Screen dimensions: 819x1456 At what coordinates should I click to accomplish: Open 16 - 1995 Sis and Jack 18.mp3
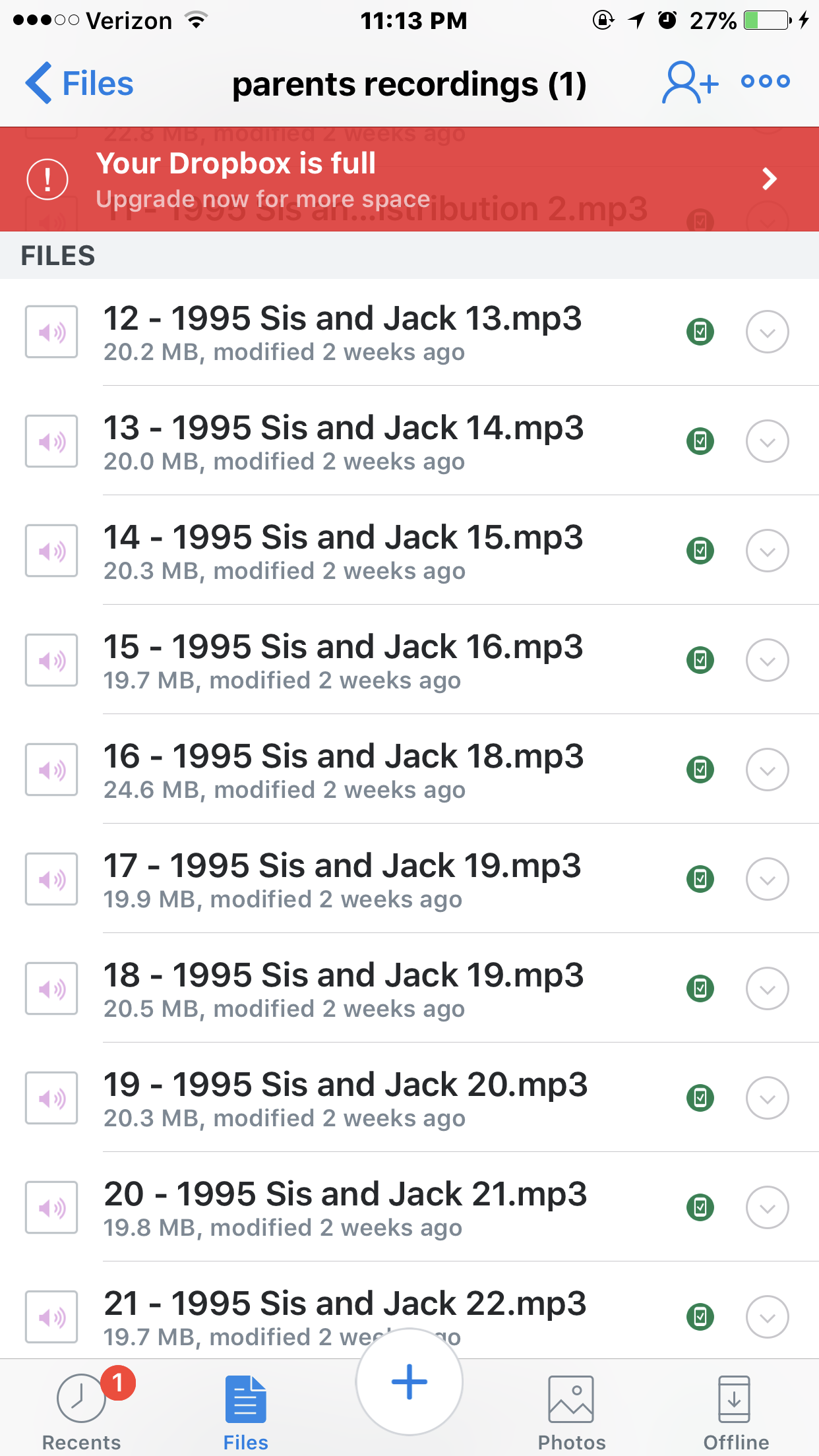[343, 770]
